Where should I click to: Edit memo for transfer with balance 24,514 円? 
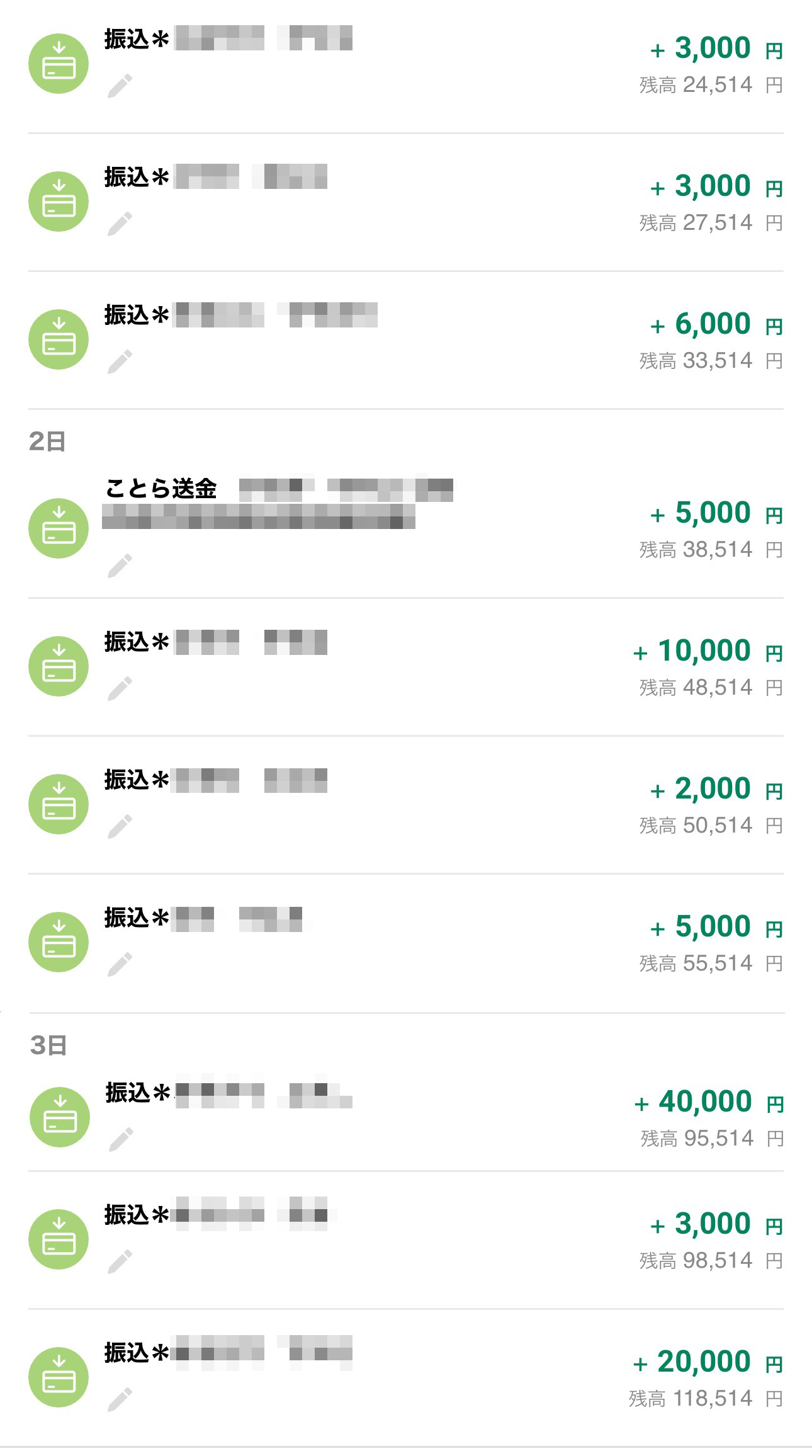point(120,86)
